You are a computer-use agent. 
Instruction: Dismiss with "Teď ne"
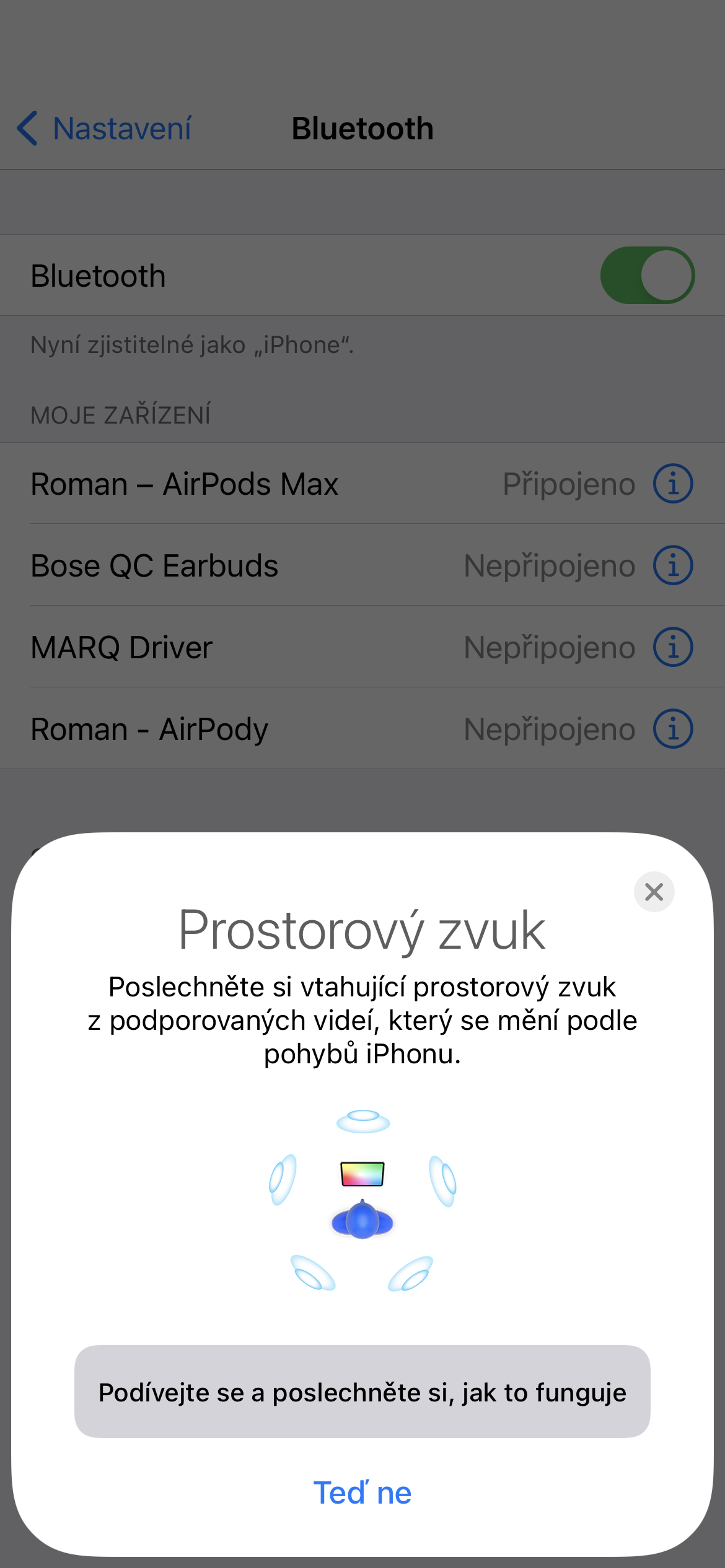[362, 1492]
